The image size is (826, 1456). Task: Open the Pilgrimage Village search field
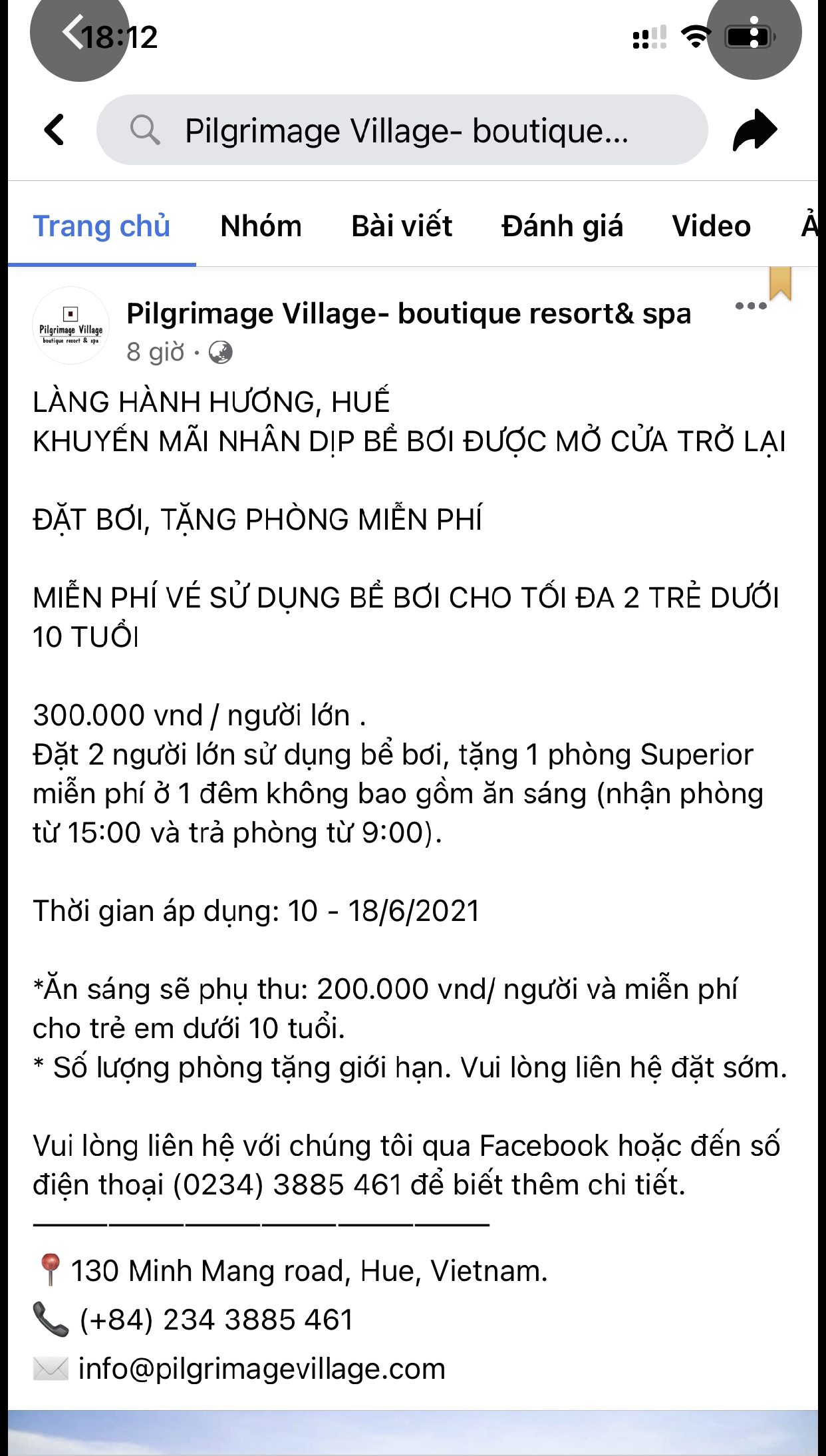point(402,130)
